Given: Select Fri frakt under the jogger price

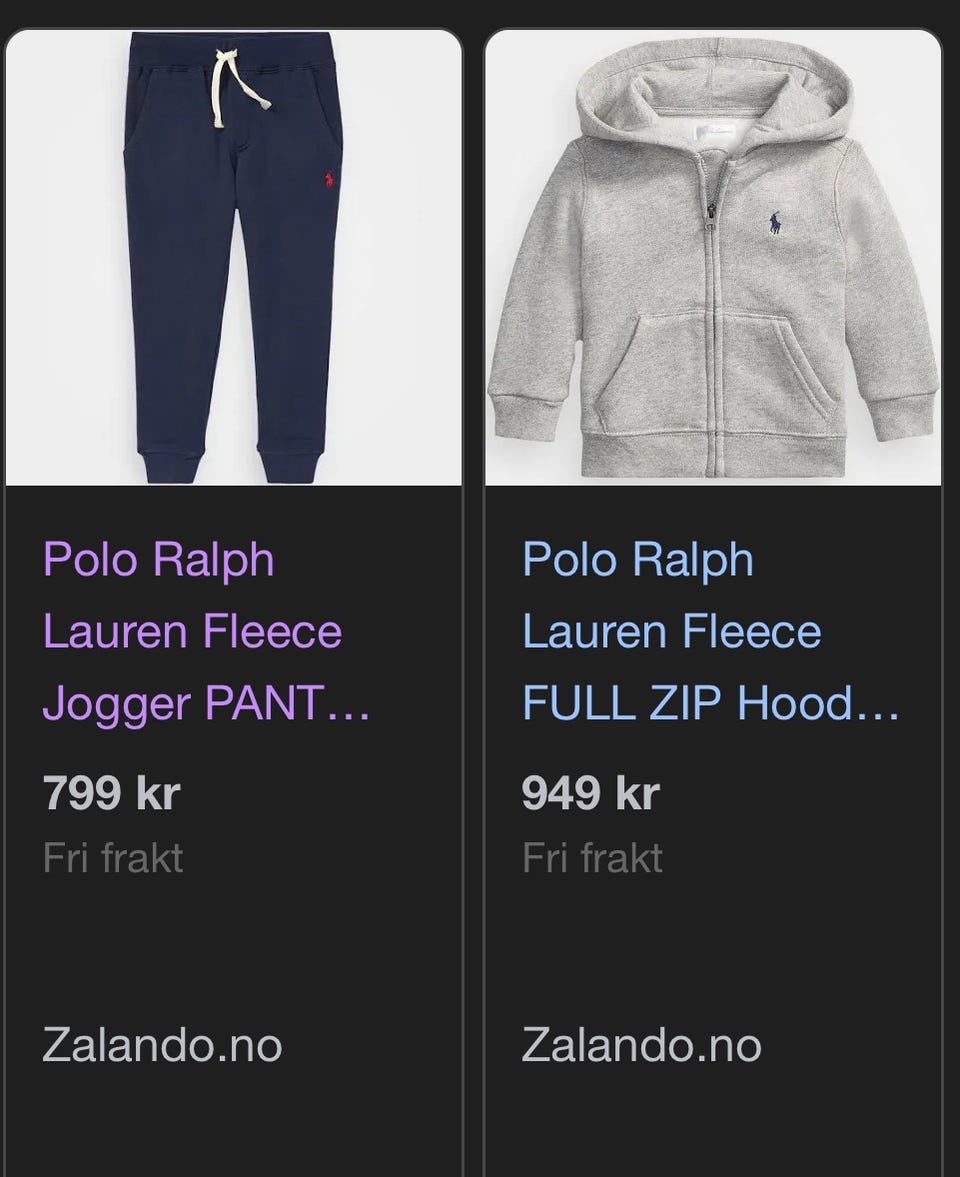Looking at the screenshot, I should (x=113, y=856).
